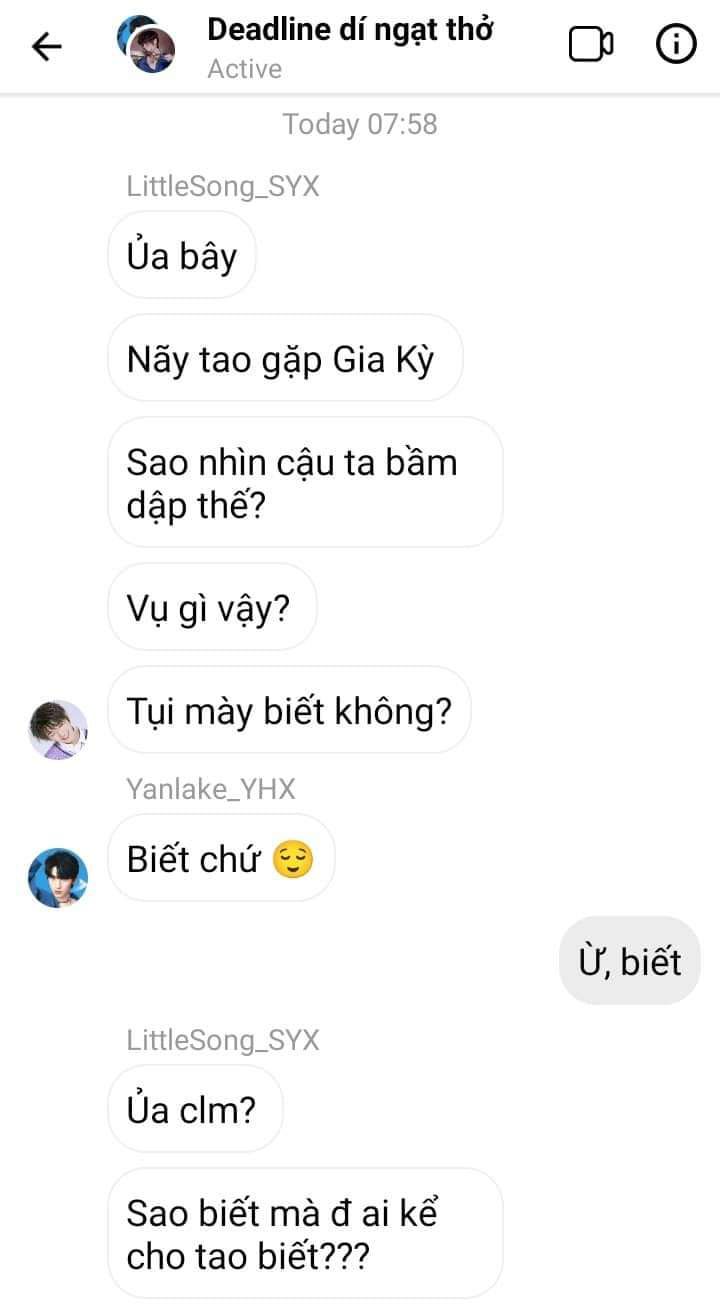Start a video call with the group

pos(591,45)
